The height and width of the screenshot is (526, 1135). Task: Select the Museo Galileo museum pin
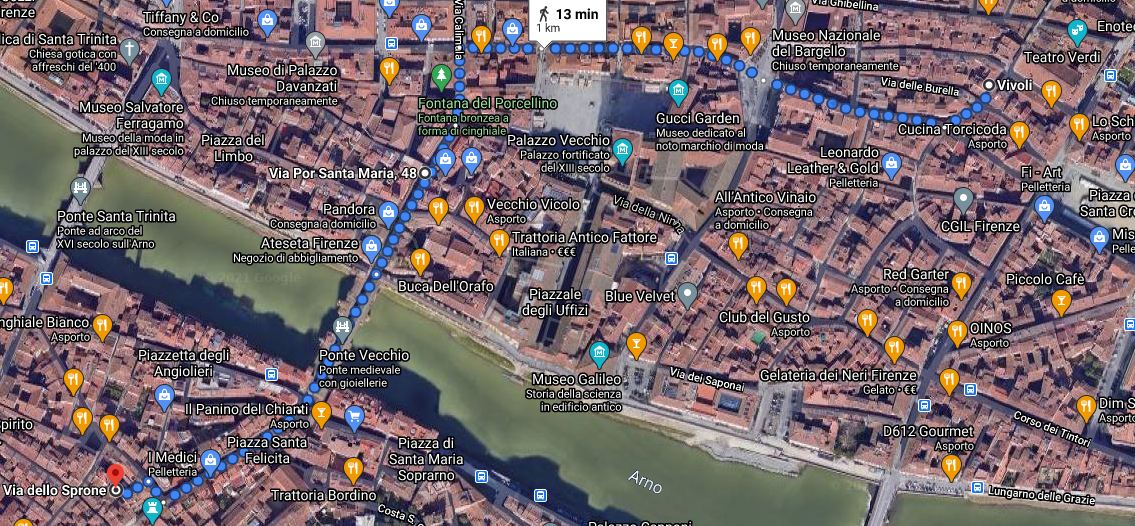point(599,352)
